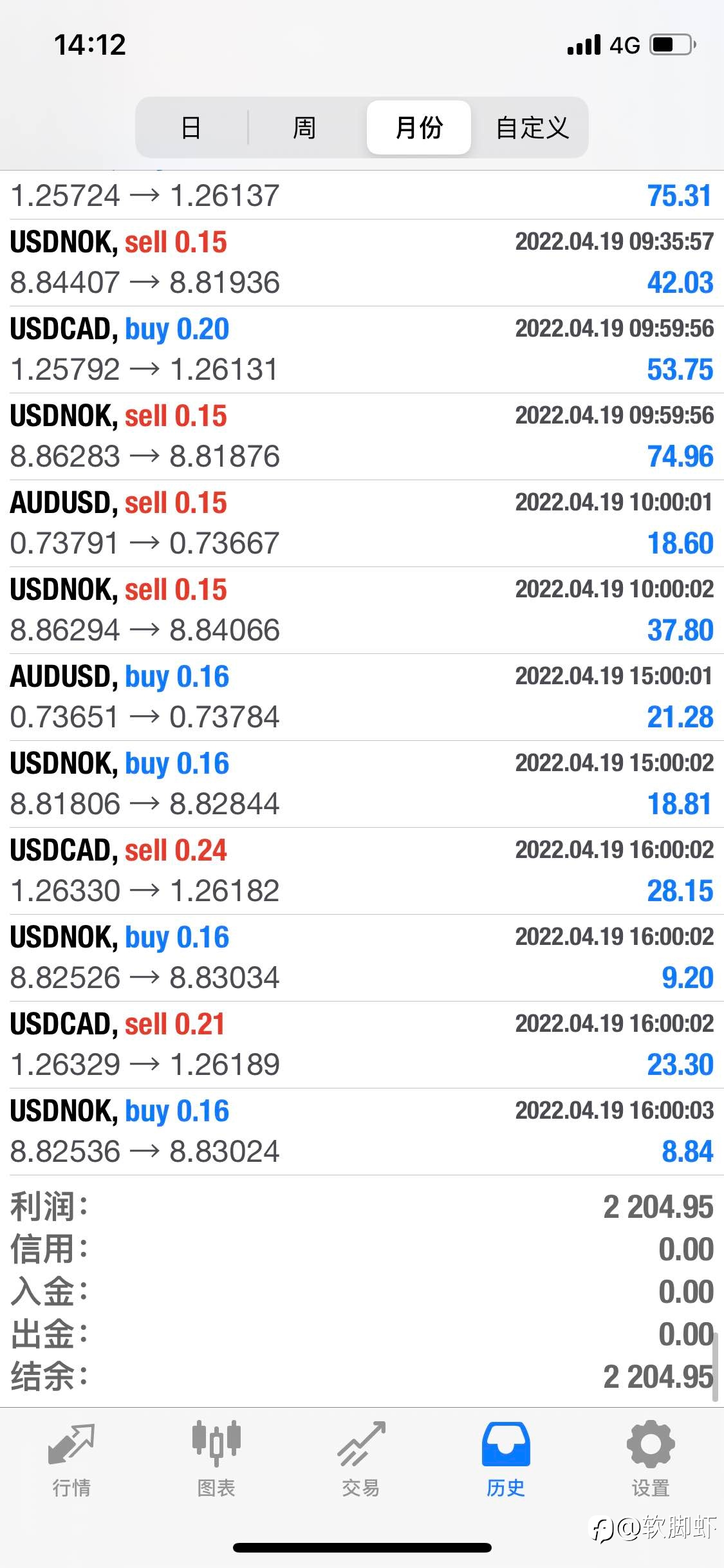Expand AUDUSD sell 0.15 trade at 10:00:01

362,523
